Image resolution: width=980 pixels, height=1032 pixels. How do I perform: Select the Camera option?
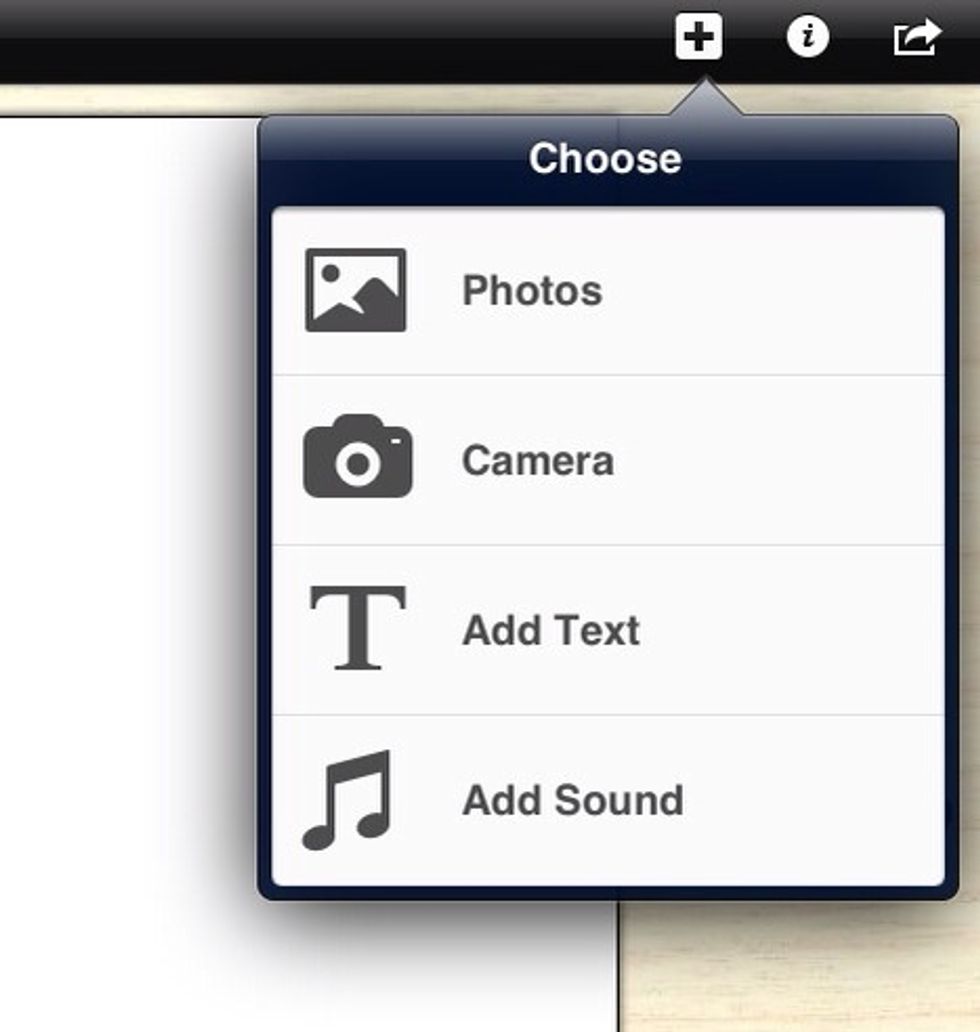pos(607,461)
